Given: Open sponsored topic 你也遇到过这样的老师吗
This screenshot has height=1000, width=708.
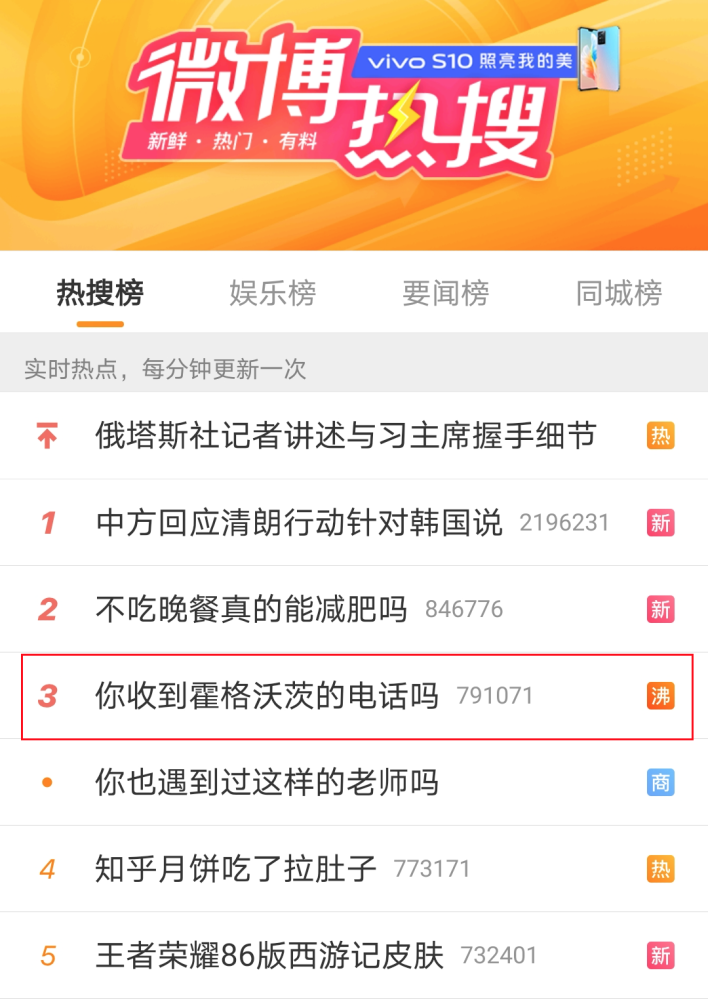Looking at the screenshot, I should pos(267,782).
